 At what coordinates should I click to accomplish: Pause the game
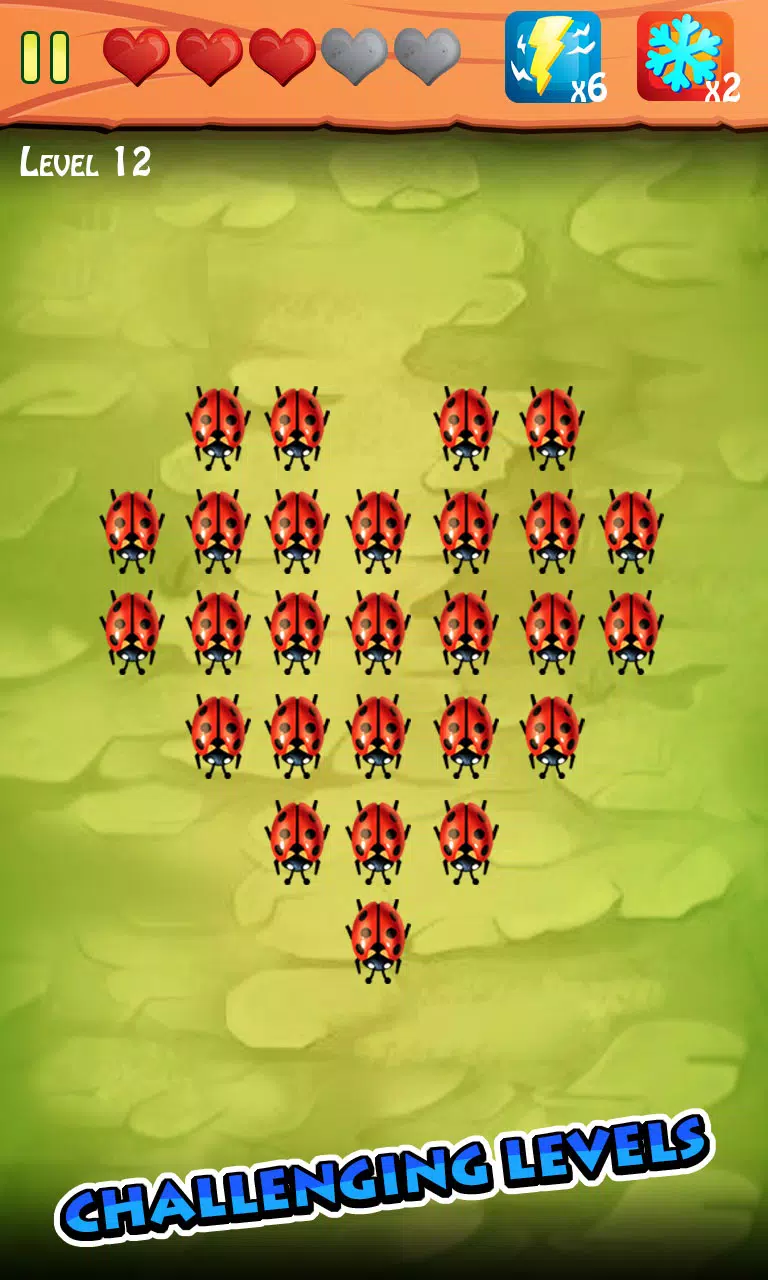45,56
